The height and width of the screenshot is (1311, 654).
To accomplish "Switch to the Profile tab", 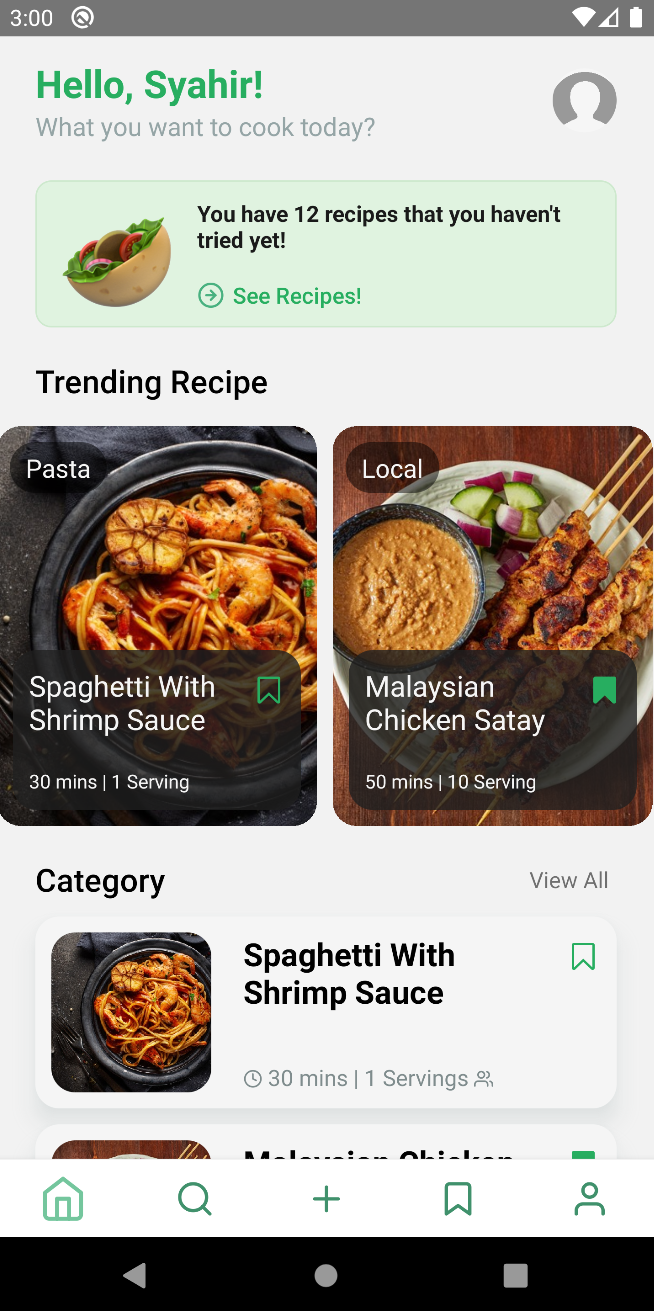I will point(589,1198).
